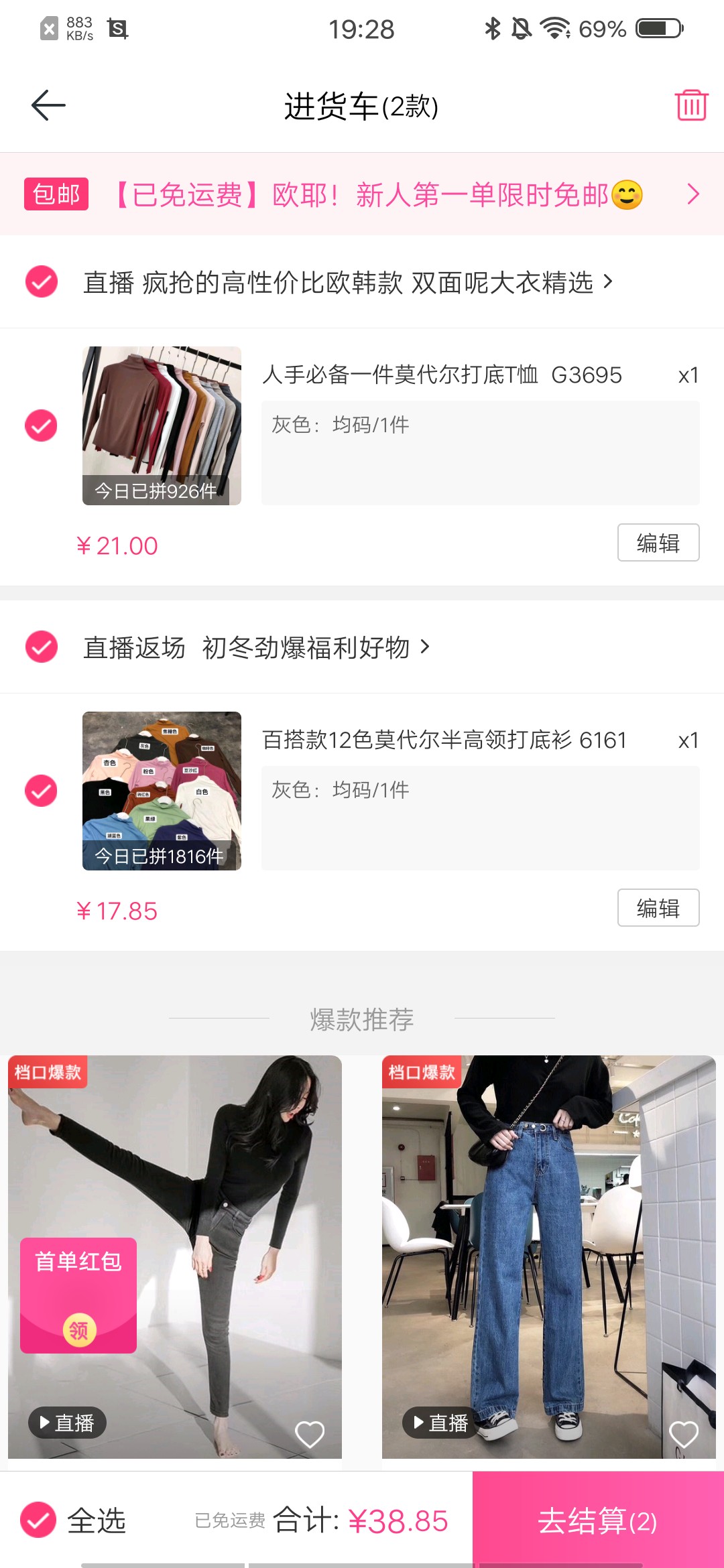The width and height of the screenshot is (724, 1568).
Task: Open the 包邮 free shipping banner
Action: (362, 194)
